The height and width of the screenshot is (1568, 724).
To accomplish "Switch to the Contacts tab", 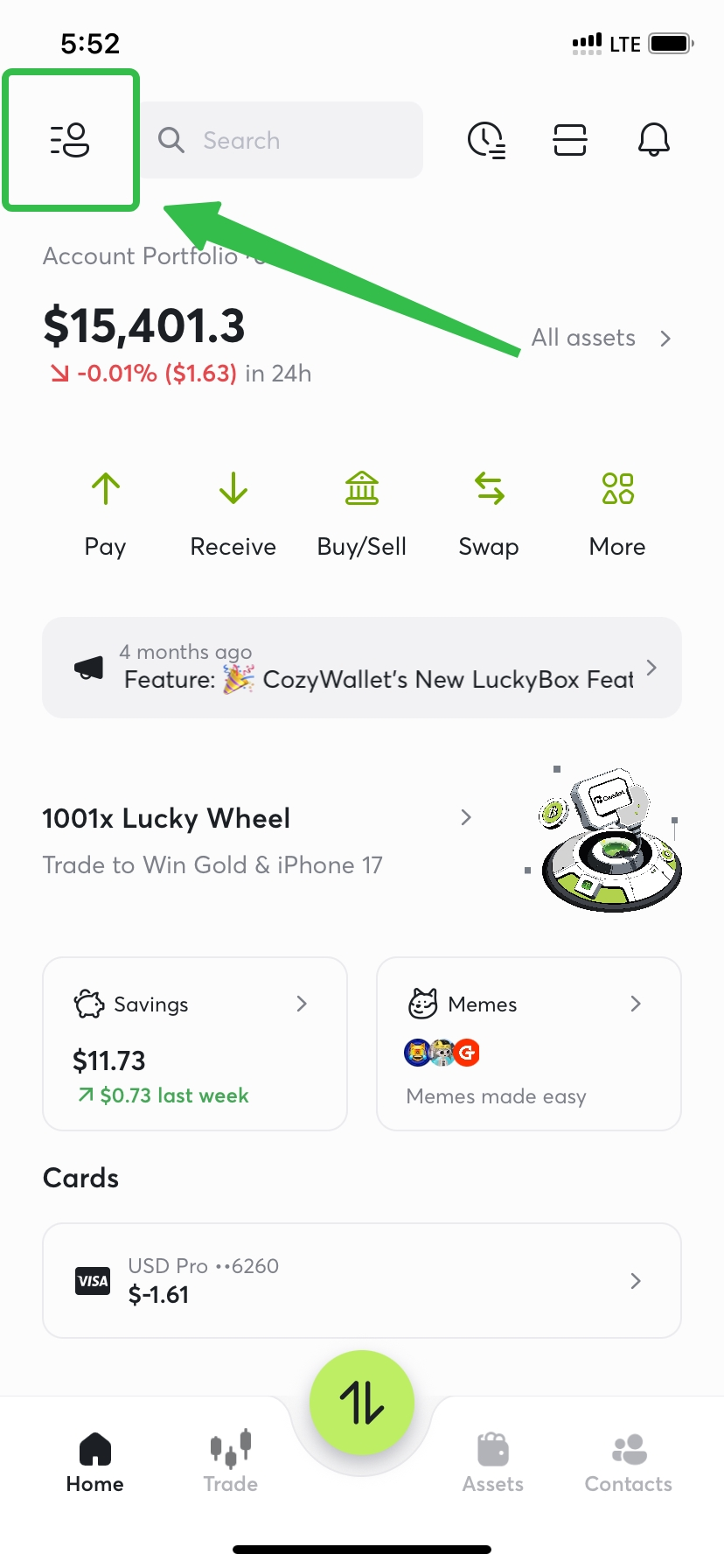I will (x=628, y=1461).
